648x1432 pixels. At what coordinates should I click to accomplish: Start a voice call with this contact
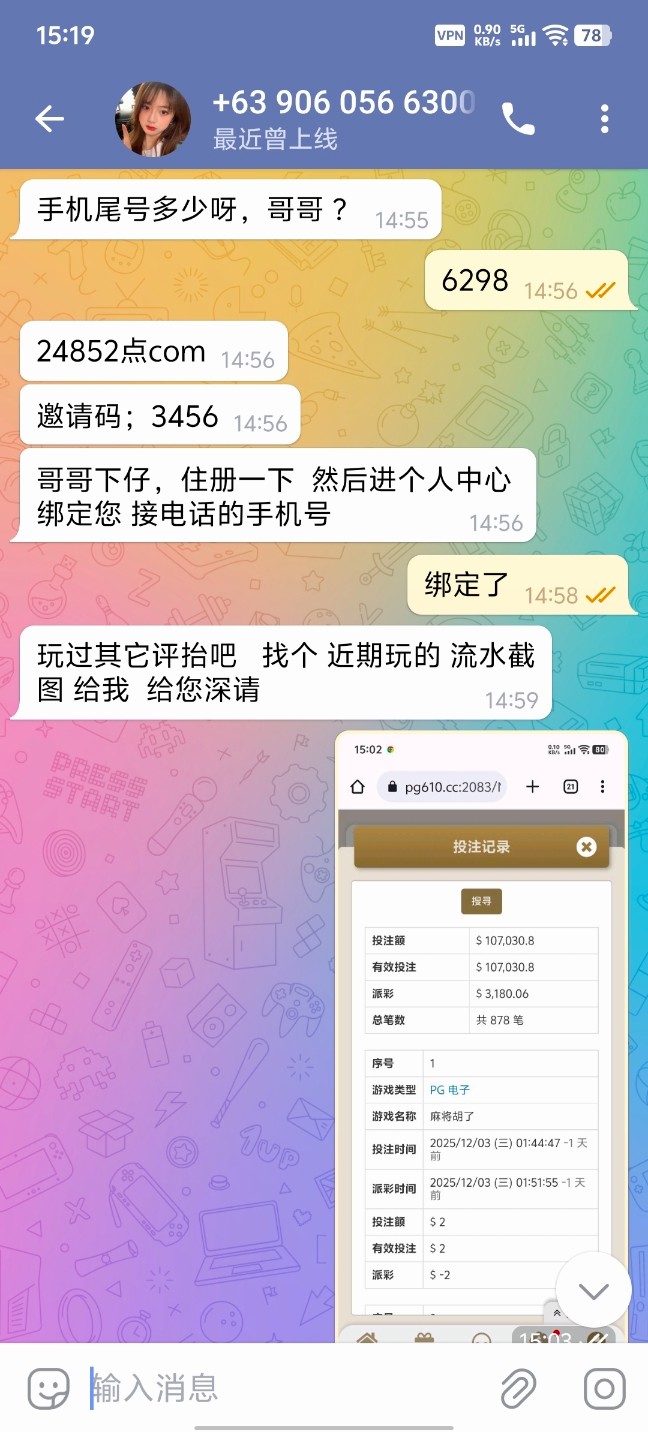coord(518,119)
